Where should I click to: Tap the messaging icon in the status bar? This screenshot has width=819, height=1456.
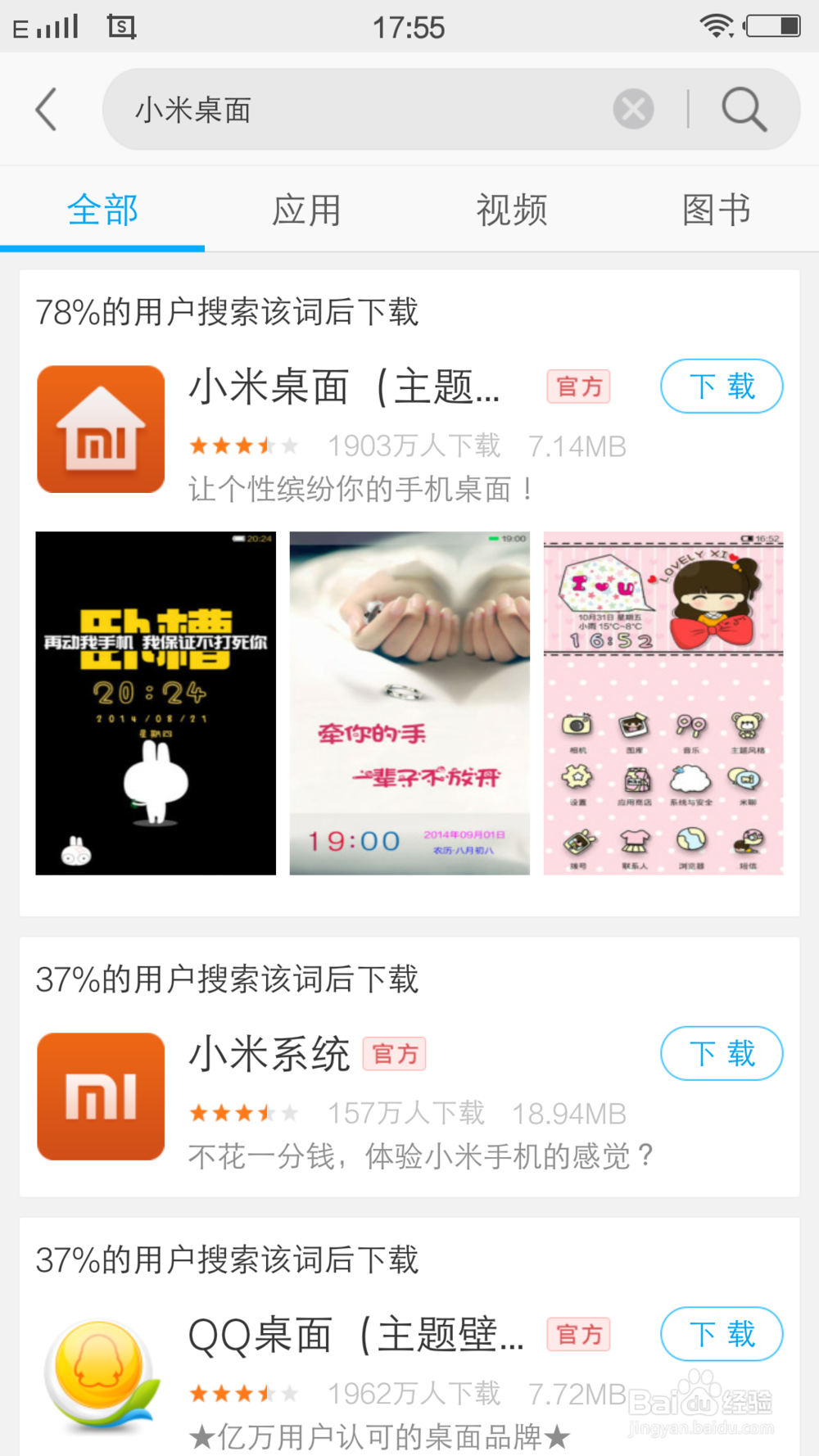coord(121,25)
